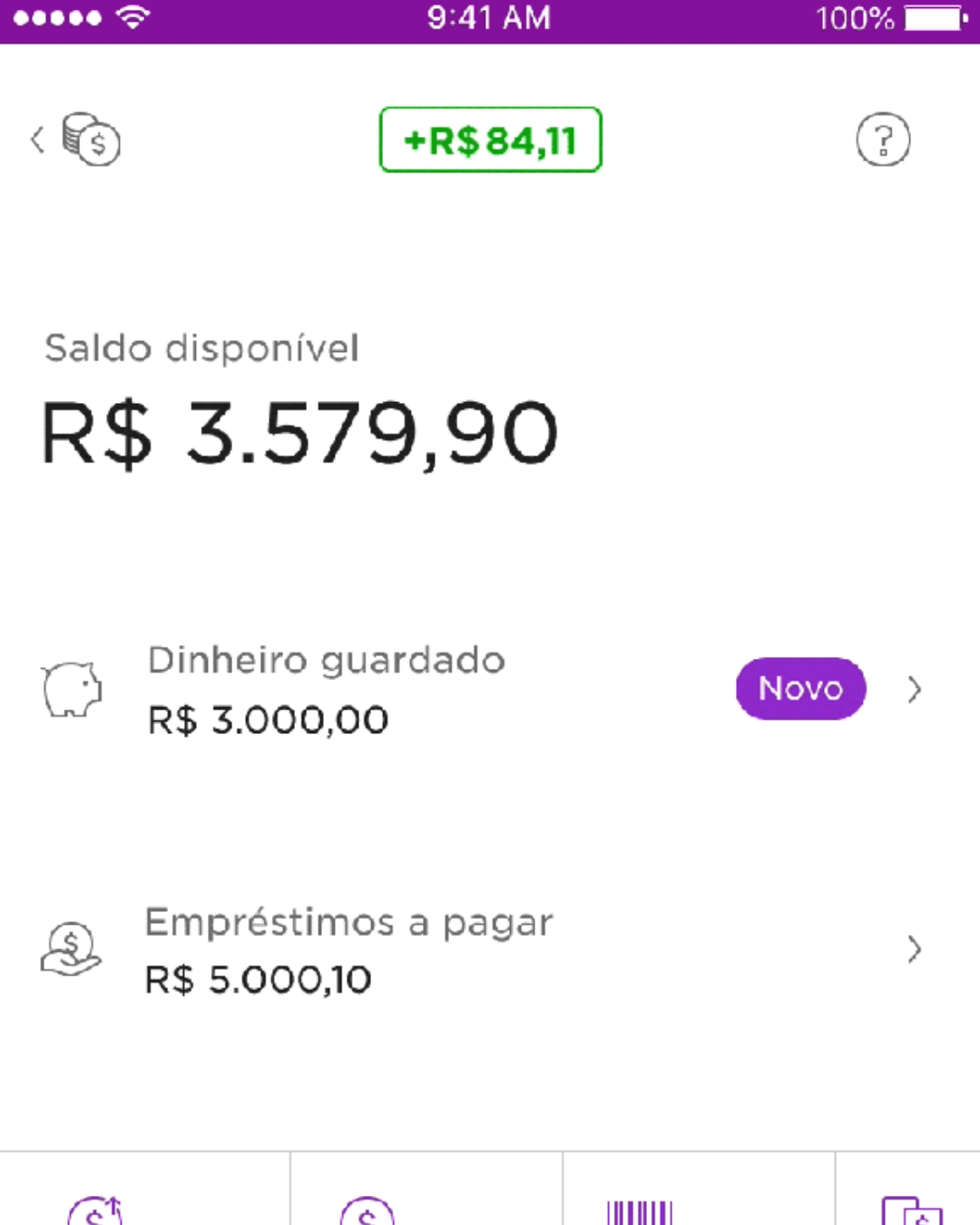The image size is (980, 1225).
Task: Tap the help question mark icon
Action: coord(883,139)
